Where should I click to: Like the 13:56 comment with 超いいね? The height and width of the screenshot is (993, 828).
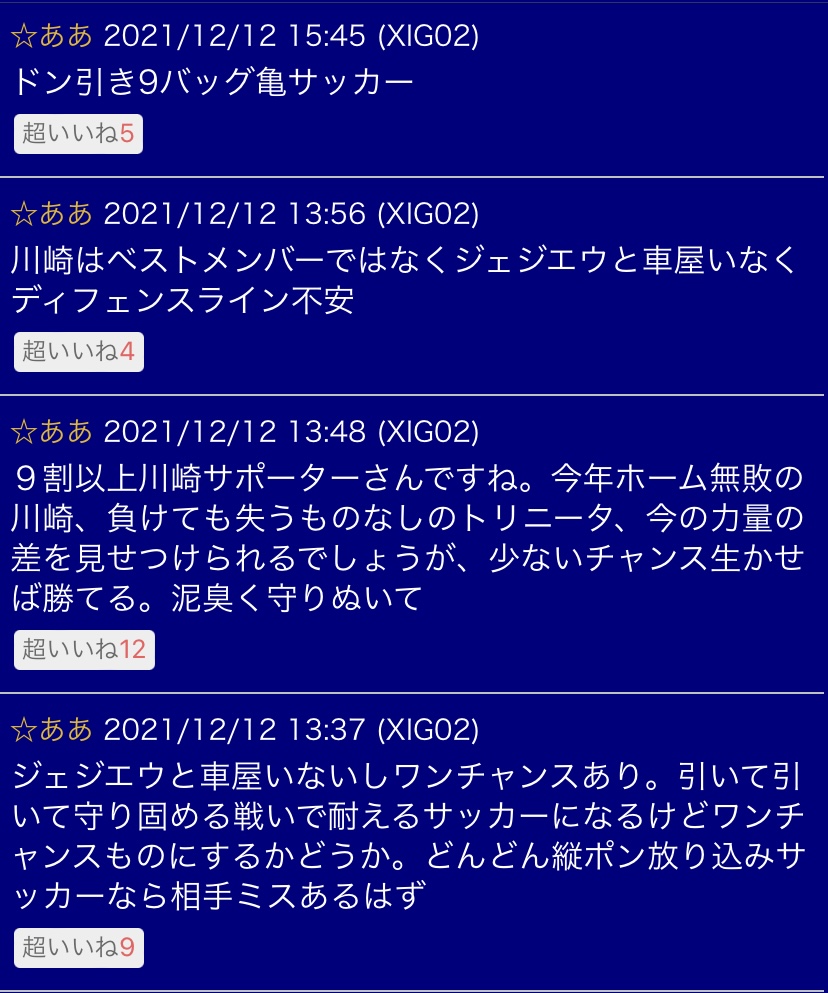click(78, 352)
